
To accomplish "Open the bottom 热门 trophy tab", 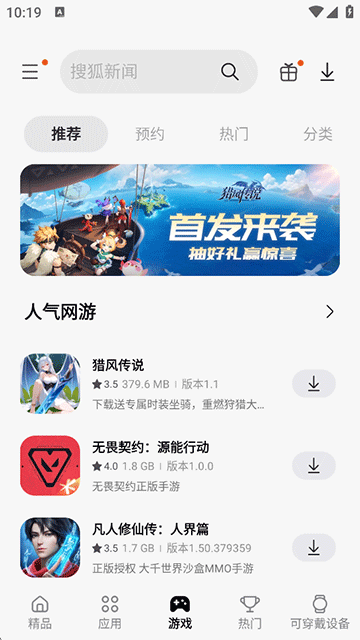I will [250, 612].
